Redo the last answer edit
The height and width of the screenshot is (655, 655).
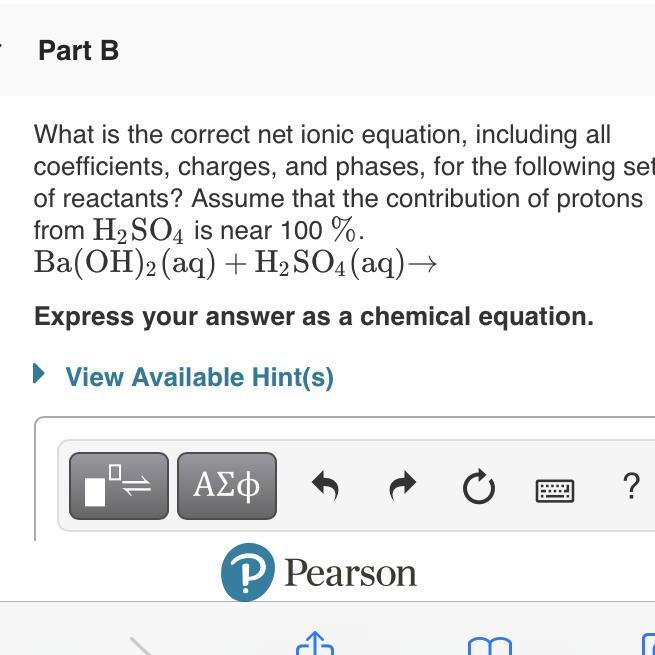[x=402, y=487]
